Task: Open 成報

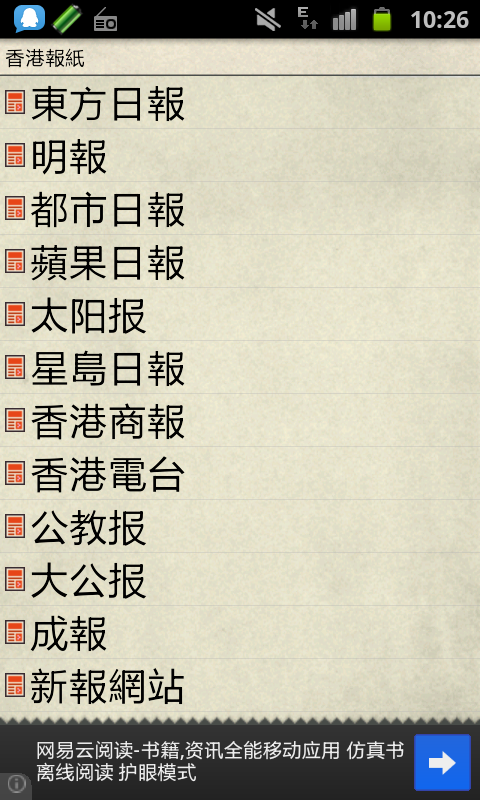Action: pos(240,633)
